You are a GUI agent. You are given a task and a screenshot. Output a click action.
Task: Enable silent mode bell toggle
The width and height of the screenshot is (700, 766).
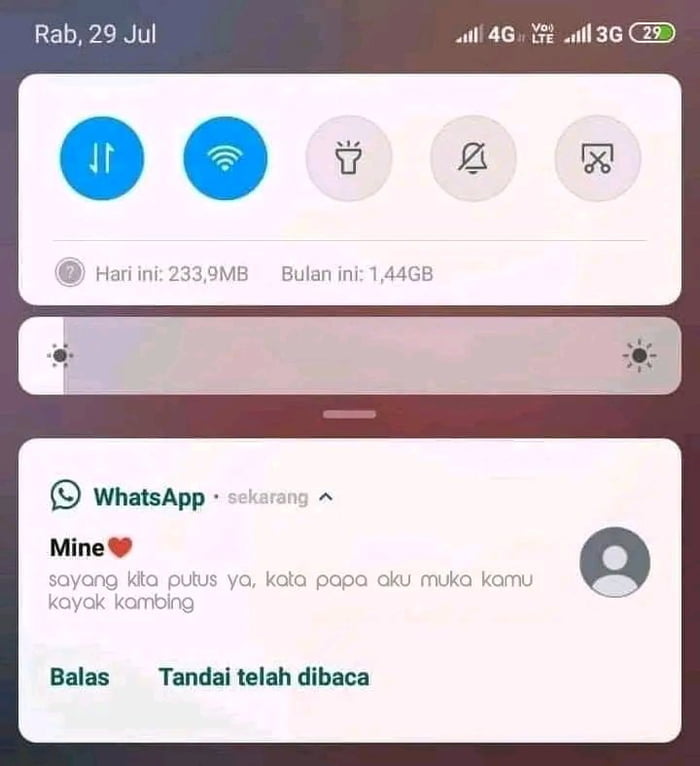473,159
